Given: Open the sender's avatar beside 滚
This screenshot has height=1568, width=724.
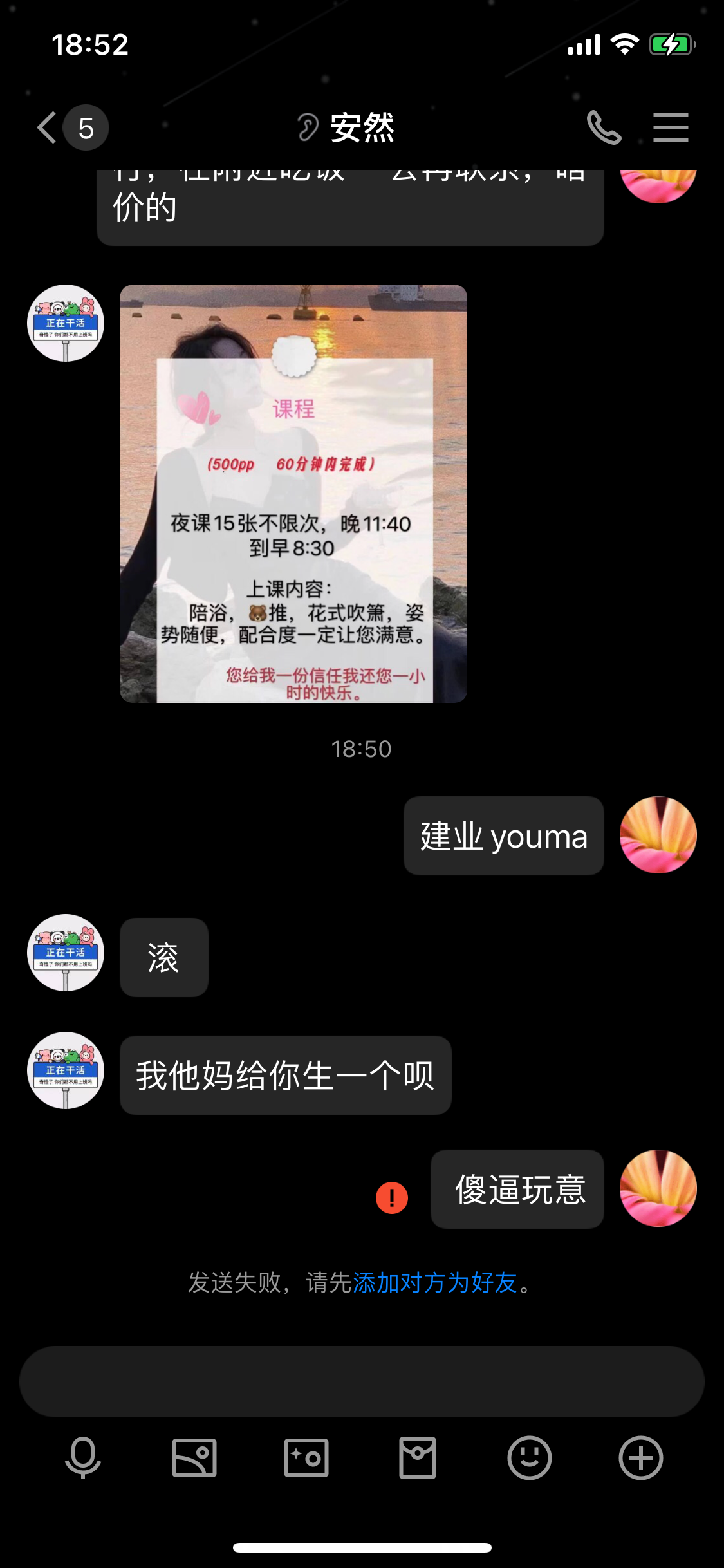Looking at the screenshot, I should (x=66, y=953).
